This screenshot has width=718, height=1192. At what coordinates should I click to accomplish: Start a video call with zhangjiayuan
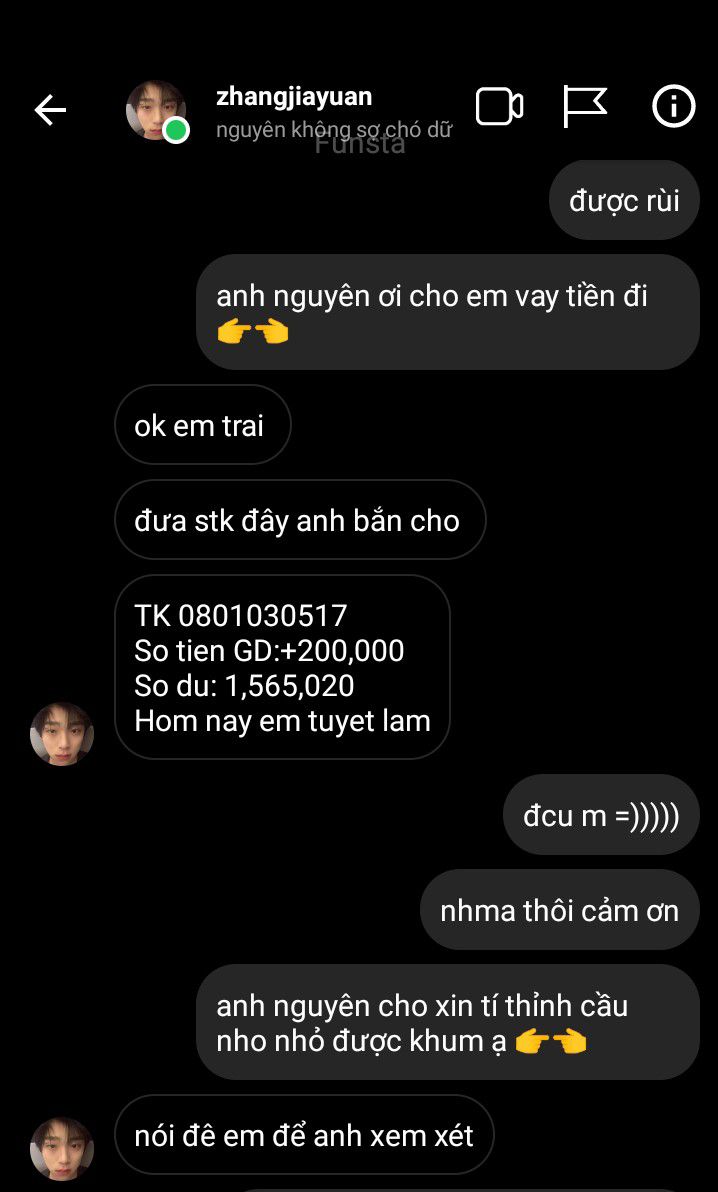[x=500, y=106]
